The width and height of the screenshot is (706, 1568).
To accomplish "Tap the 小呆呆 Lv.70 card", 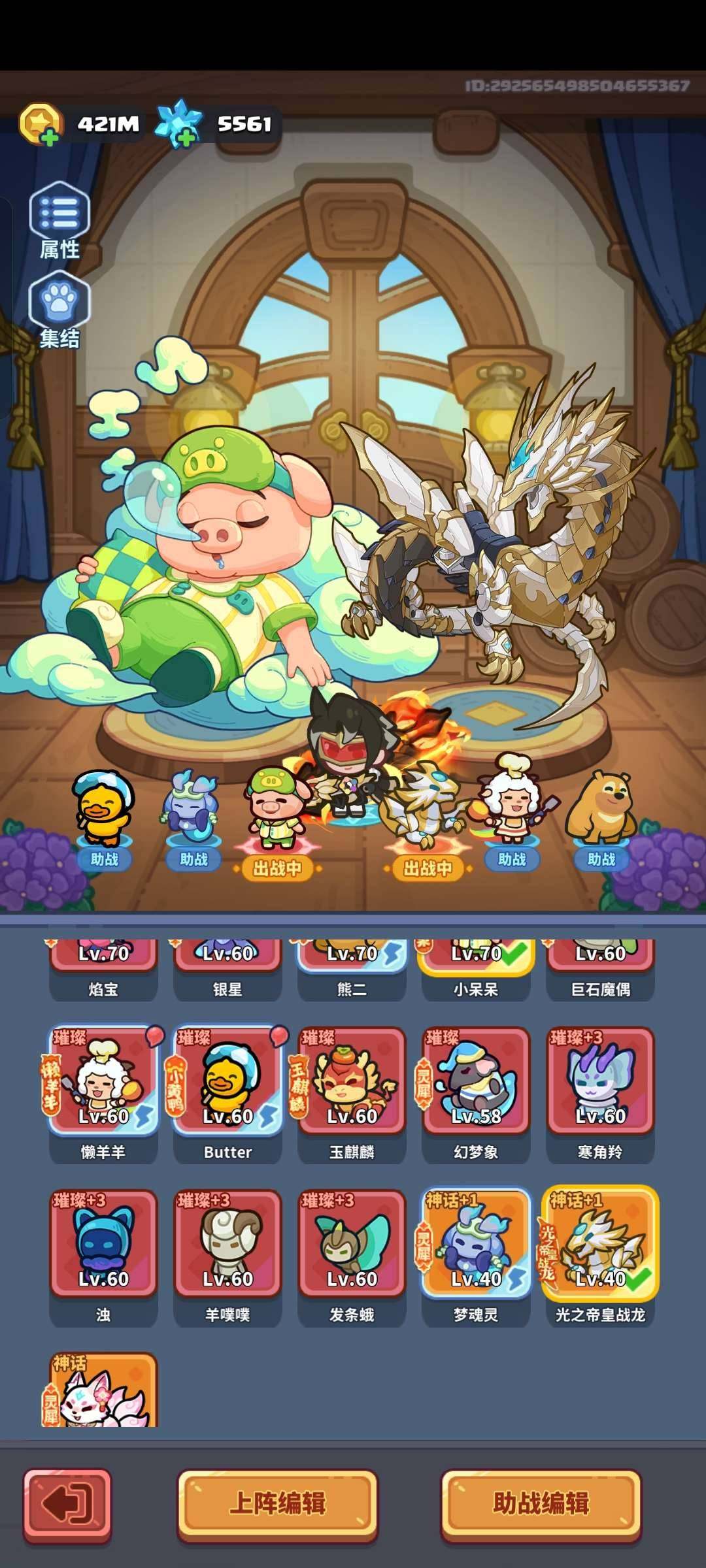I will [x=476, y=970].
